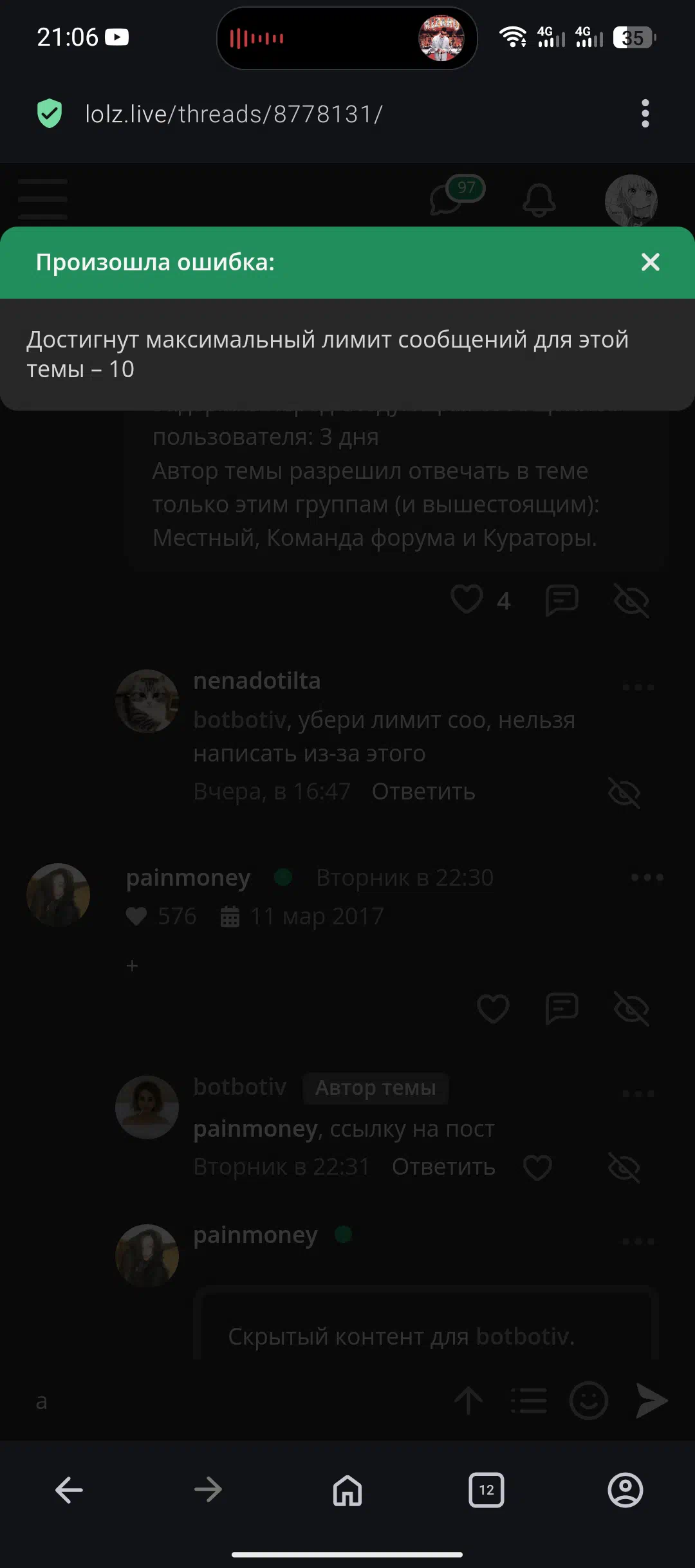The image size is (695, 1568).
Task: Reply to botbotiv's comment
Action: point(443,1166)
